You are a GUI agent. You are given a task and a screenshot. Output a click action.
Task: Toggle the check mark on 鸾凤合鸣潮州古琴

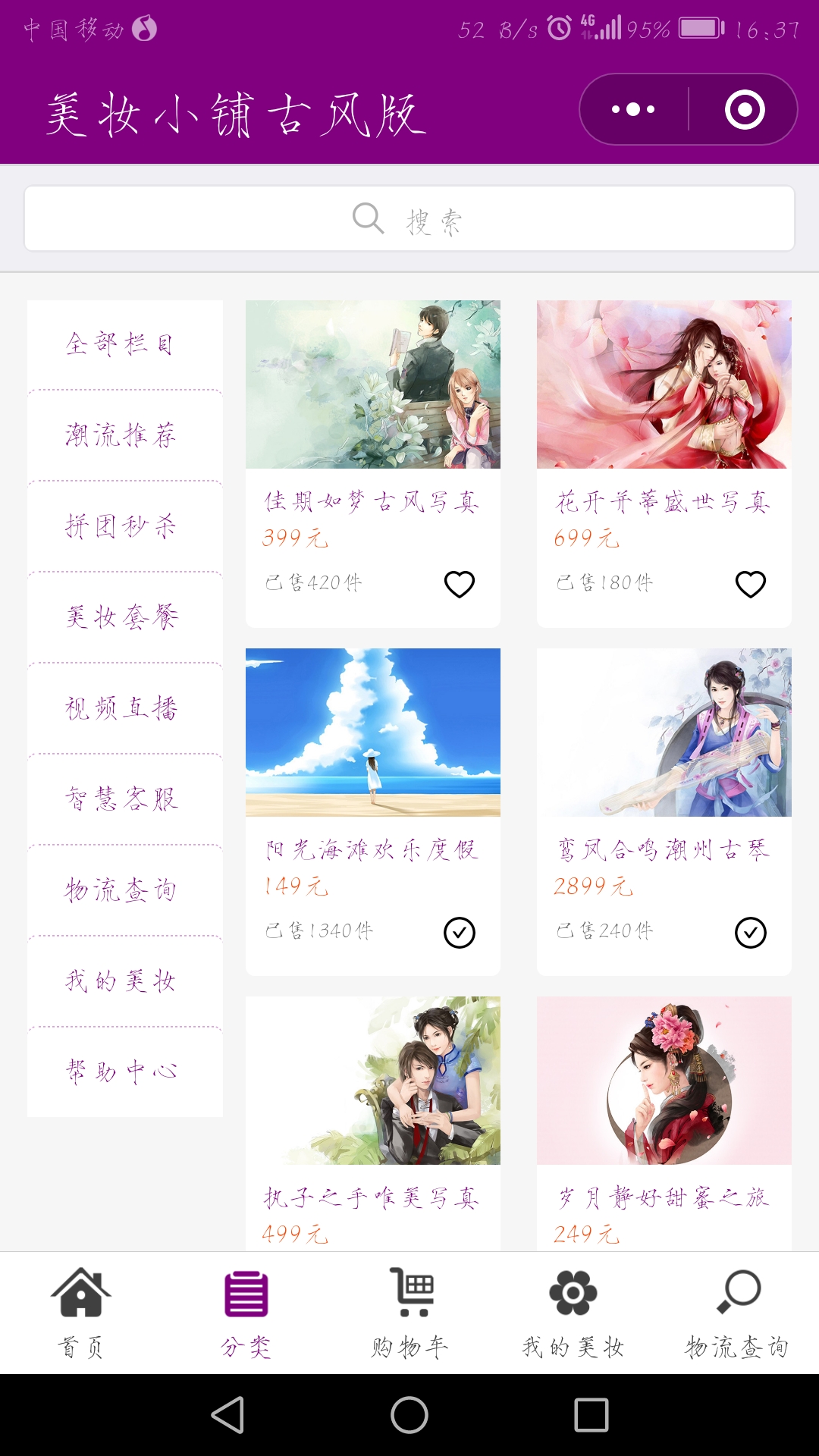(x=751, y=933)
